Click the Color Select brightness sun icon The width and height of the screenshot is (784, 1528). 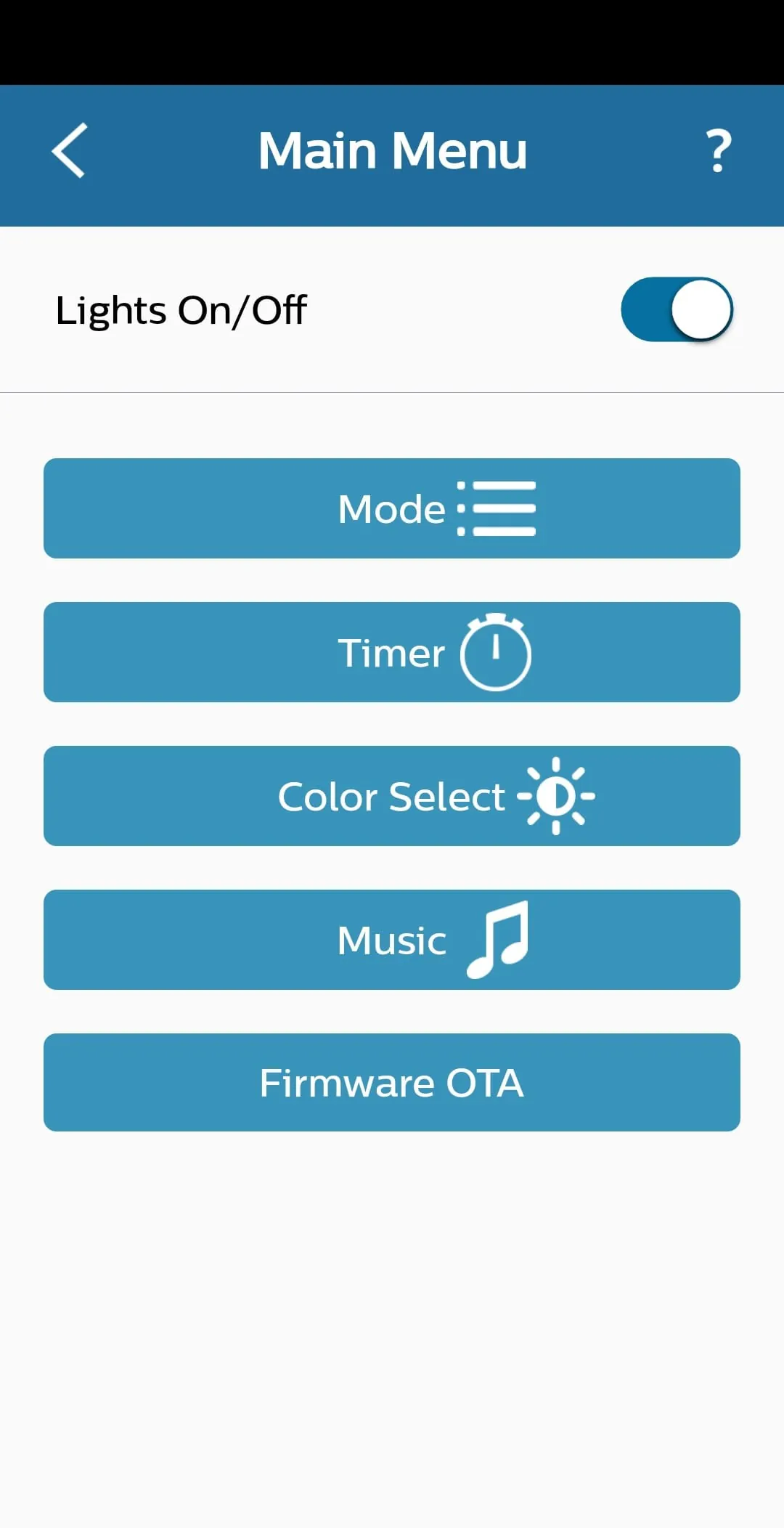pyautogui.click(x=556, y=796)
